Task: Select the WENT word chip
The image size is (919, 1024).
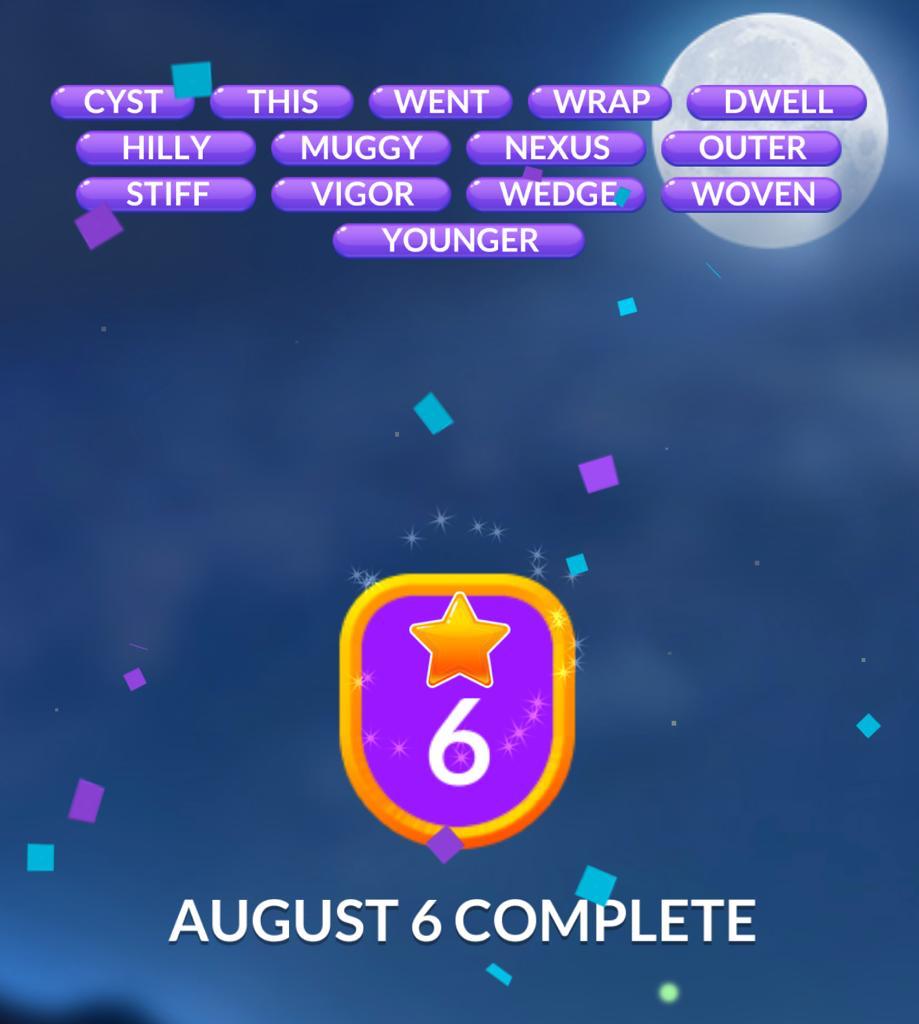Action: tap(440, 102)
